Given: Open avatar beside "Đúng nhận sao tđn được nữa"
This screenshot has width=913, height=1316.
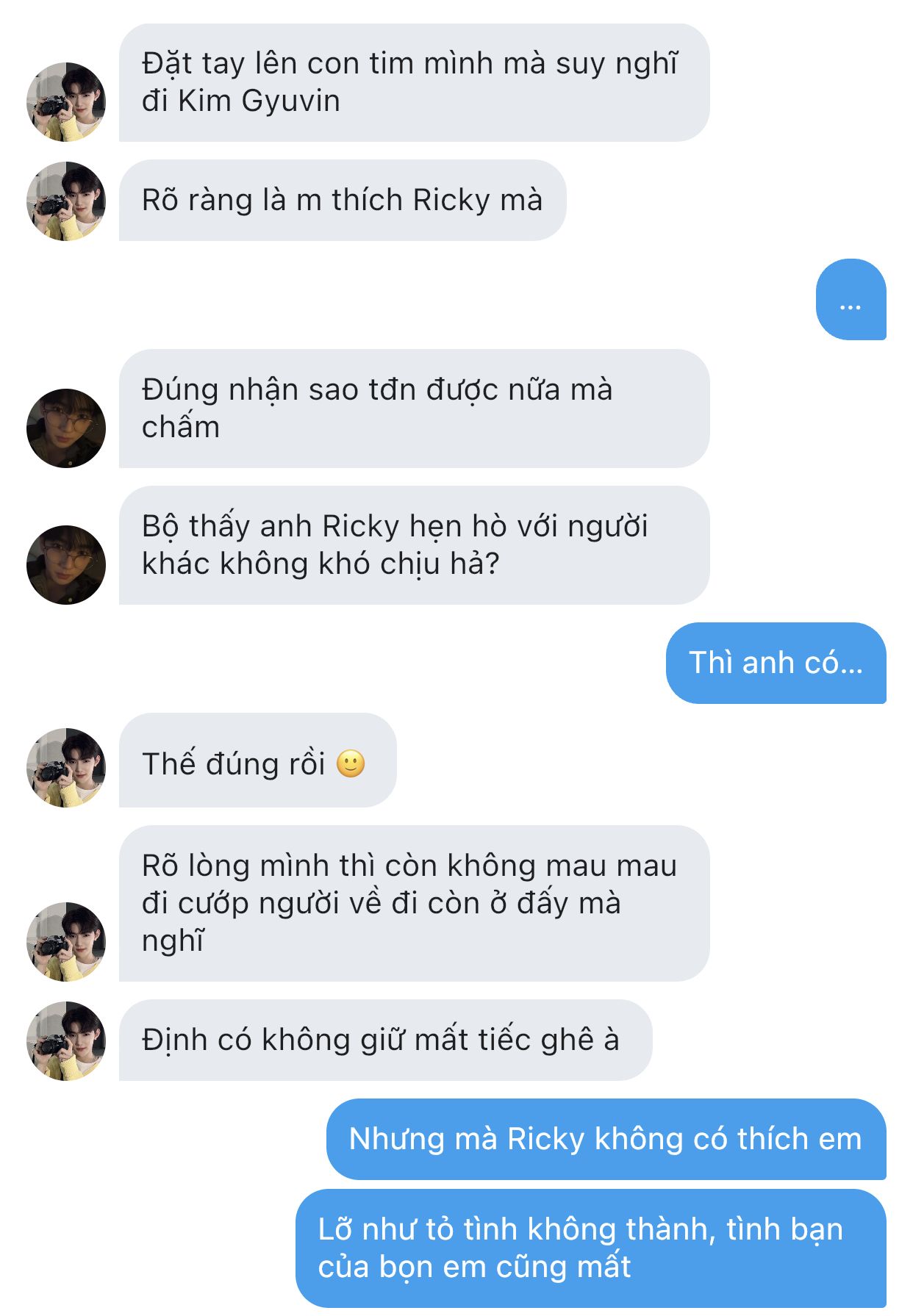Looking at the screenshot, I should [66, 428].
